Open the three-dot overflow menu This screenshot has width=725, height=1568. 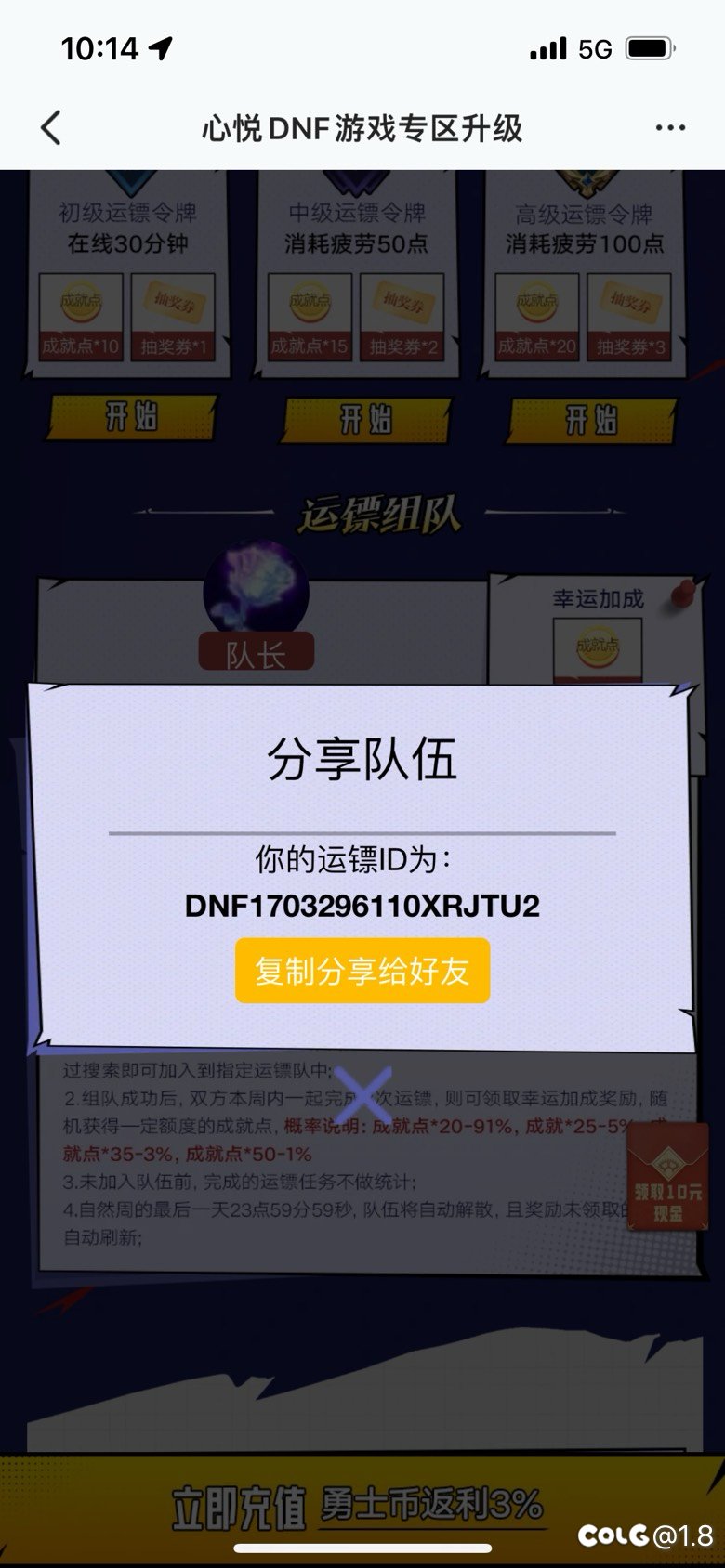pos(669,128)
